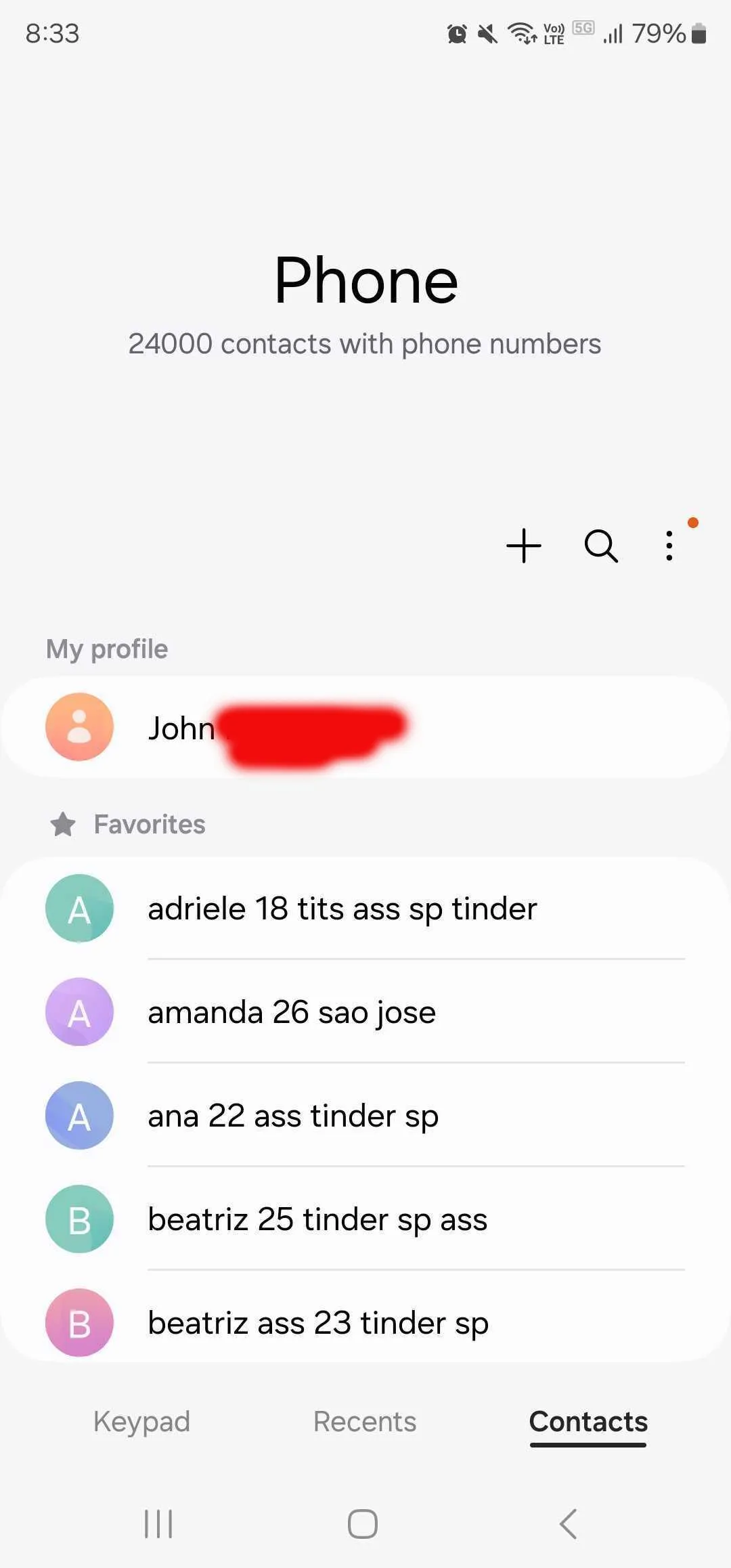Tap the home button in navigation bar
The image size is (731, 1568).
(x=363, y=1524)
